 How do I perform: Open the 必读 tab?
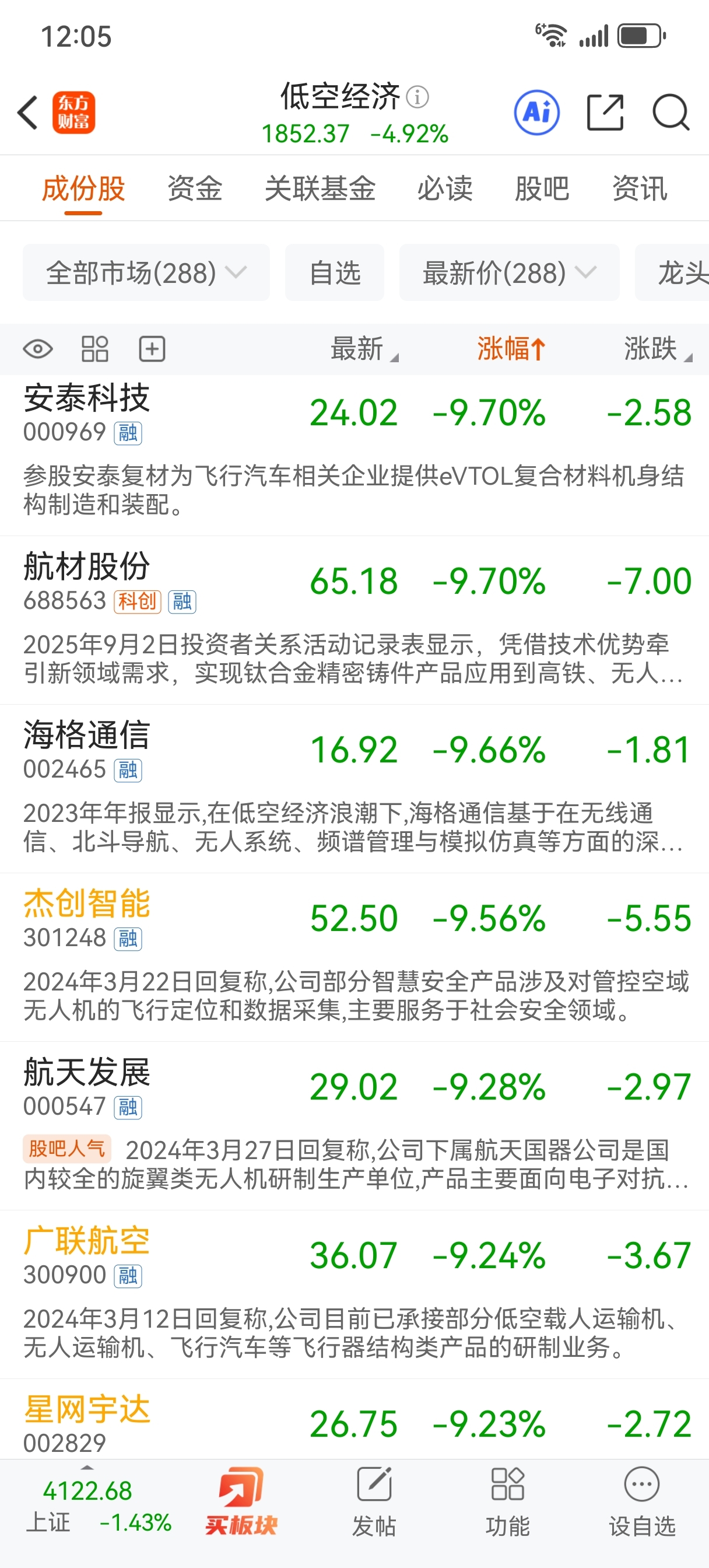pyautogui.click(x=445, y=188)
